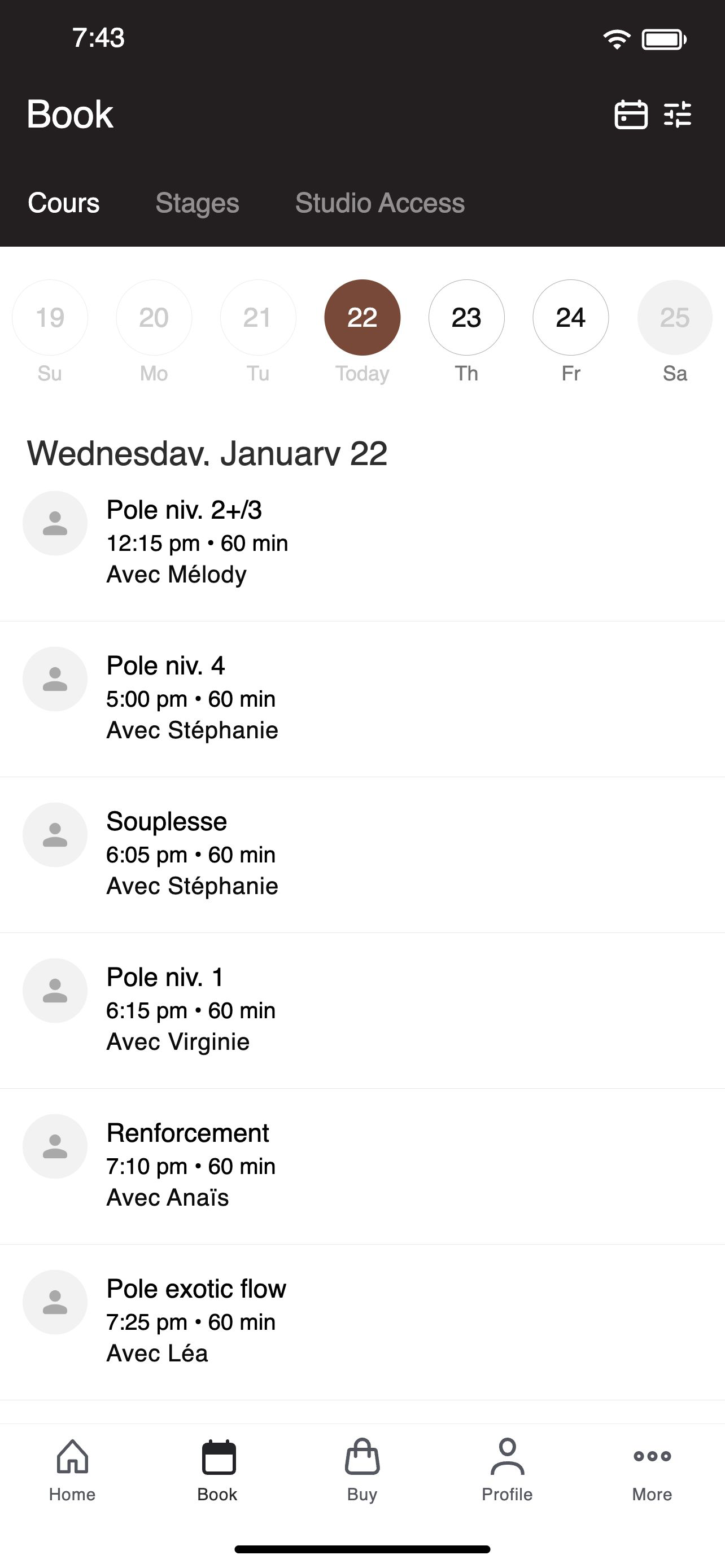The height and width of the screenshot is (1568, 725).
Task: Open the Pole niv. 1 class with Virginie
Action: coord(362,1010)
